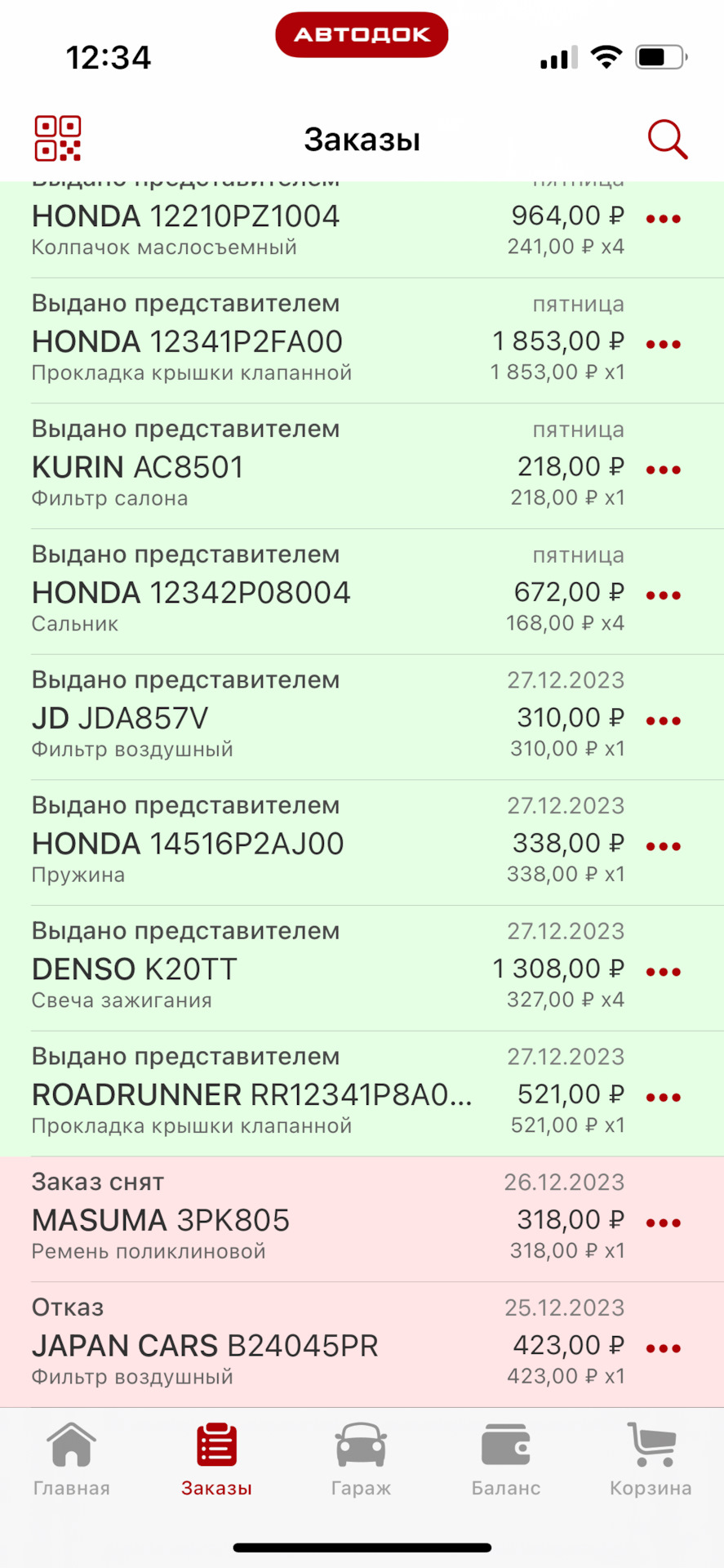The width and height of the screenshot is (724, 1568).
Task: Open options for HONDA 12210PZ1004 order
Action: 664,217
